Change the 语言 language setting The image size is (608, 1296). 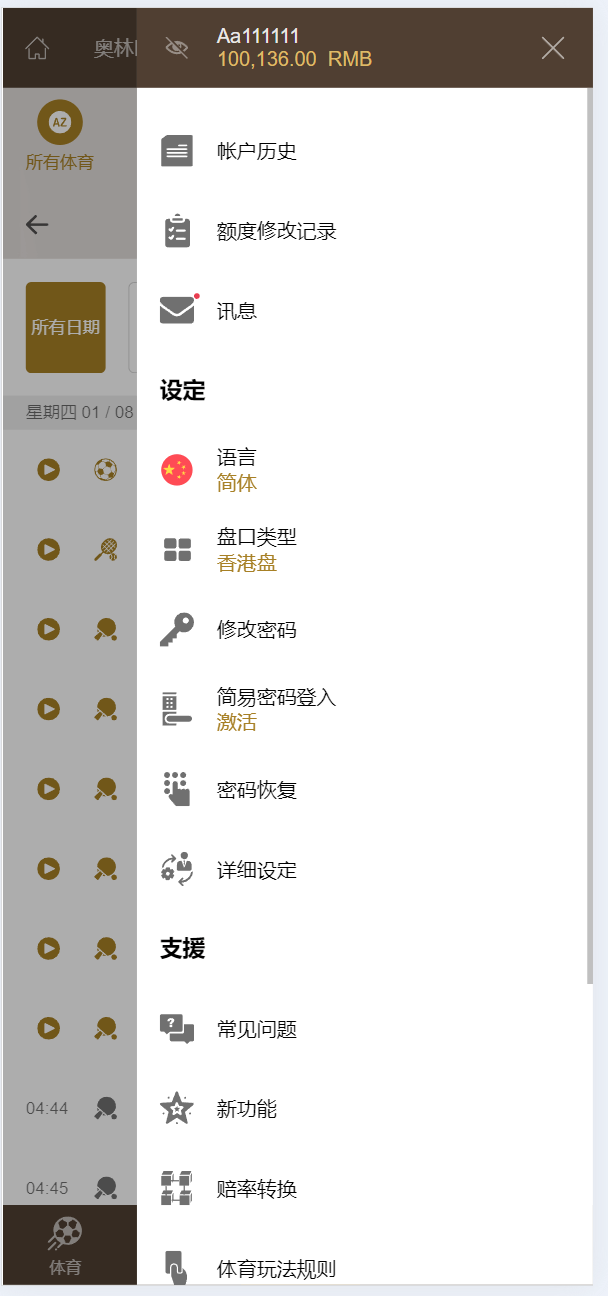(x=237, y=470)
